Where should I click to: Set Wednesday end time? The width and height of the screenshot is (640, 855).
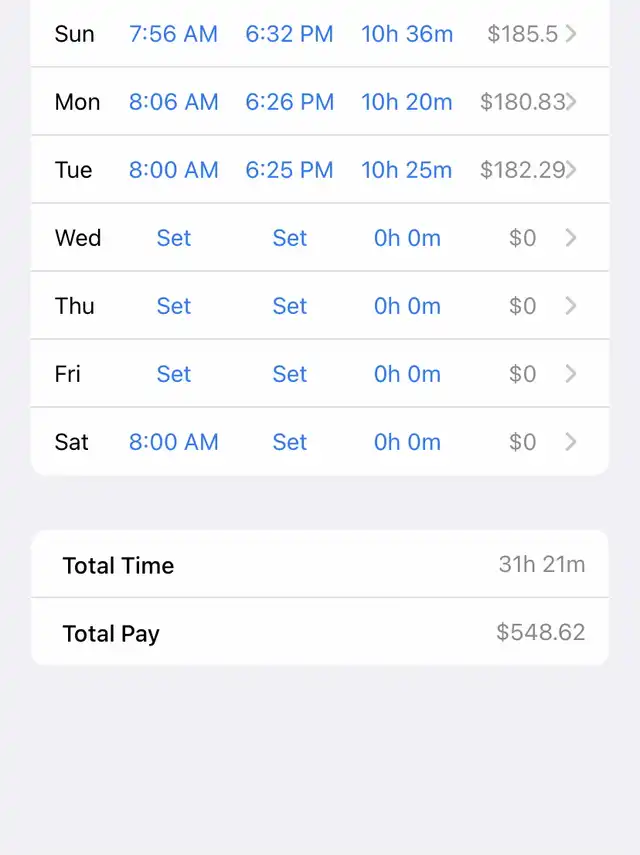(289, 238)
